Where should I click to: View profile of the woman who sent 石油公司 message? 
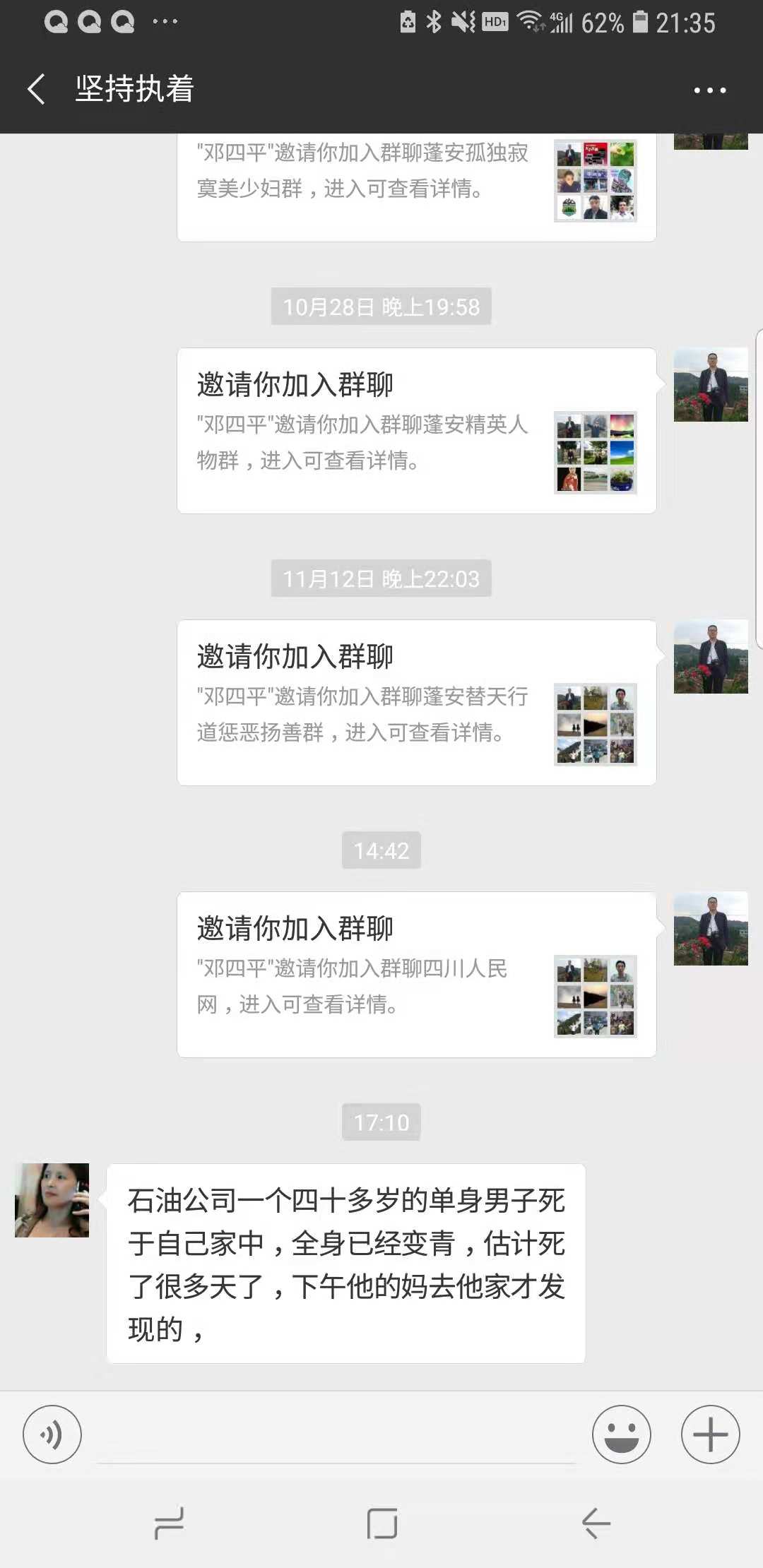pyautogui.click(x=52, y=1200)
